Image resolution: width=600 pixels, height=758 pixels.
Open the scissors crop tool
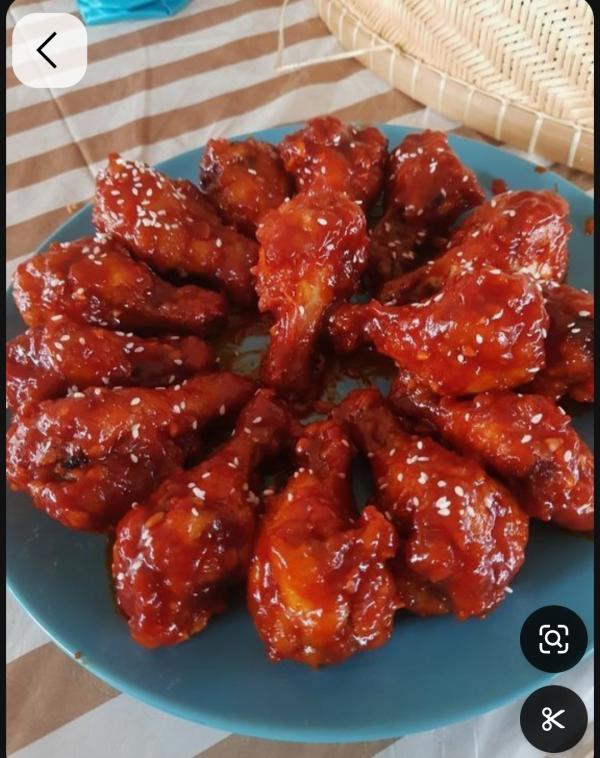(x=553, y=718)
